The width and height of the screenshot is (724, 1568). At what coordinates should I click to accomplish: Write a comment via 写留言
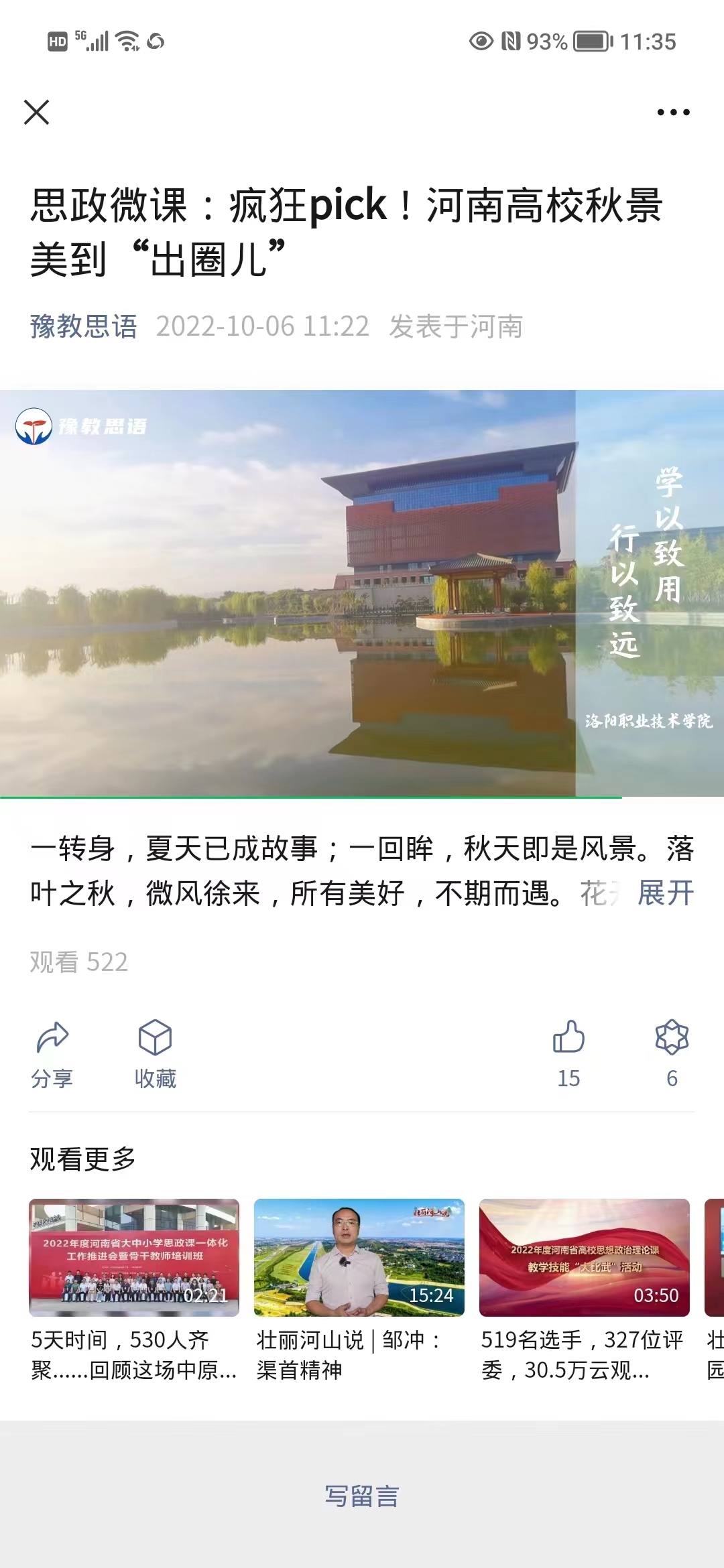point(362,1496)
